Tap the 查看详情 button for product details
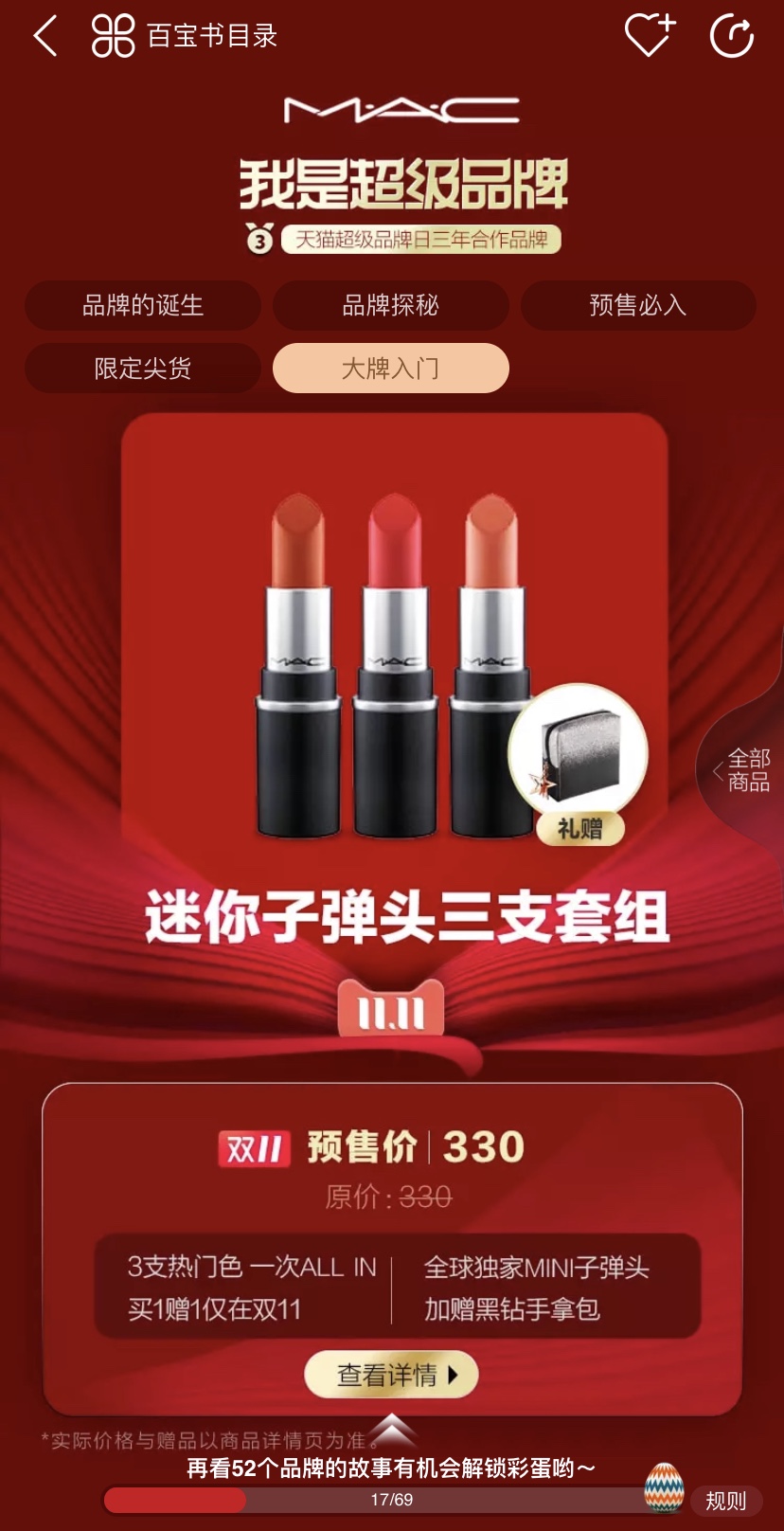The image size is (784, 1531). (x=391, y=1374)
